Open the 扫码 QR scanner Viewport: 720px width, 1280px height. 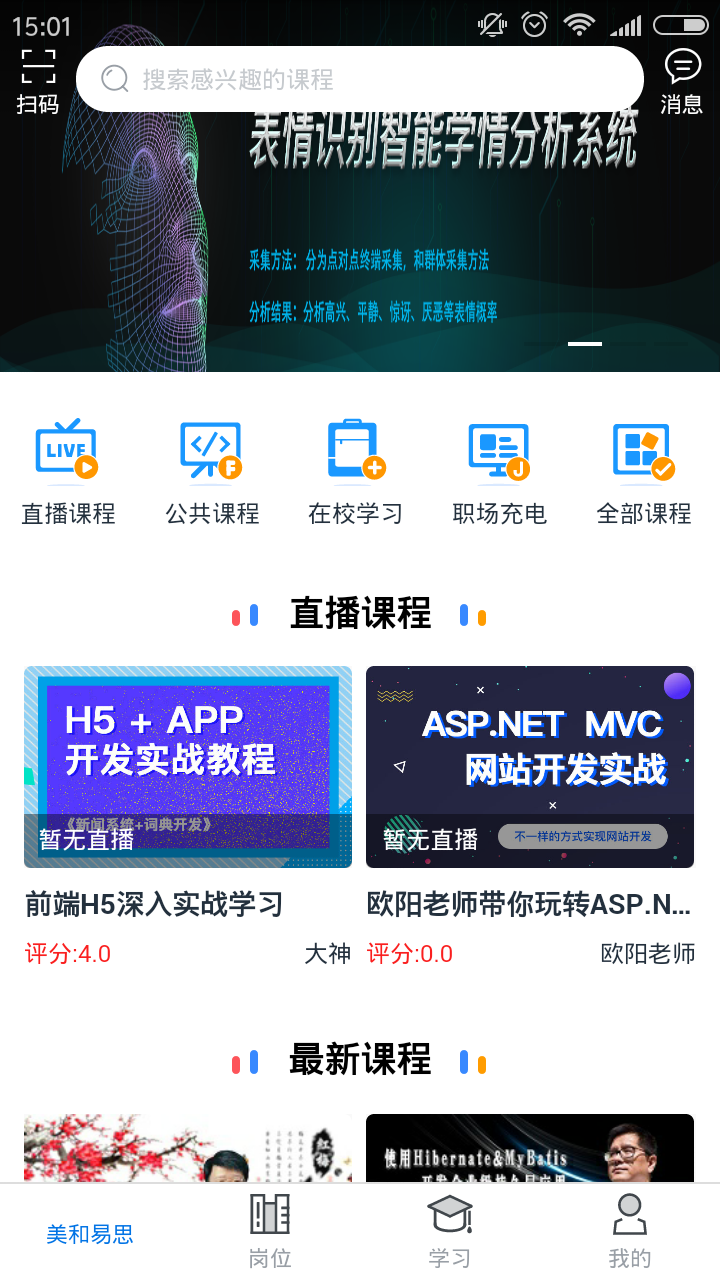[37, 77]
